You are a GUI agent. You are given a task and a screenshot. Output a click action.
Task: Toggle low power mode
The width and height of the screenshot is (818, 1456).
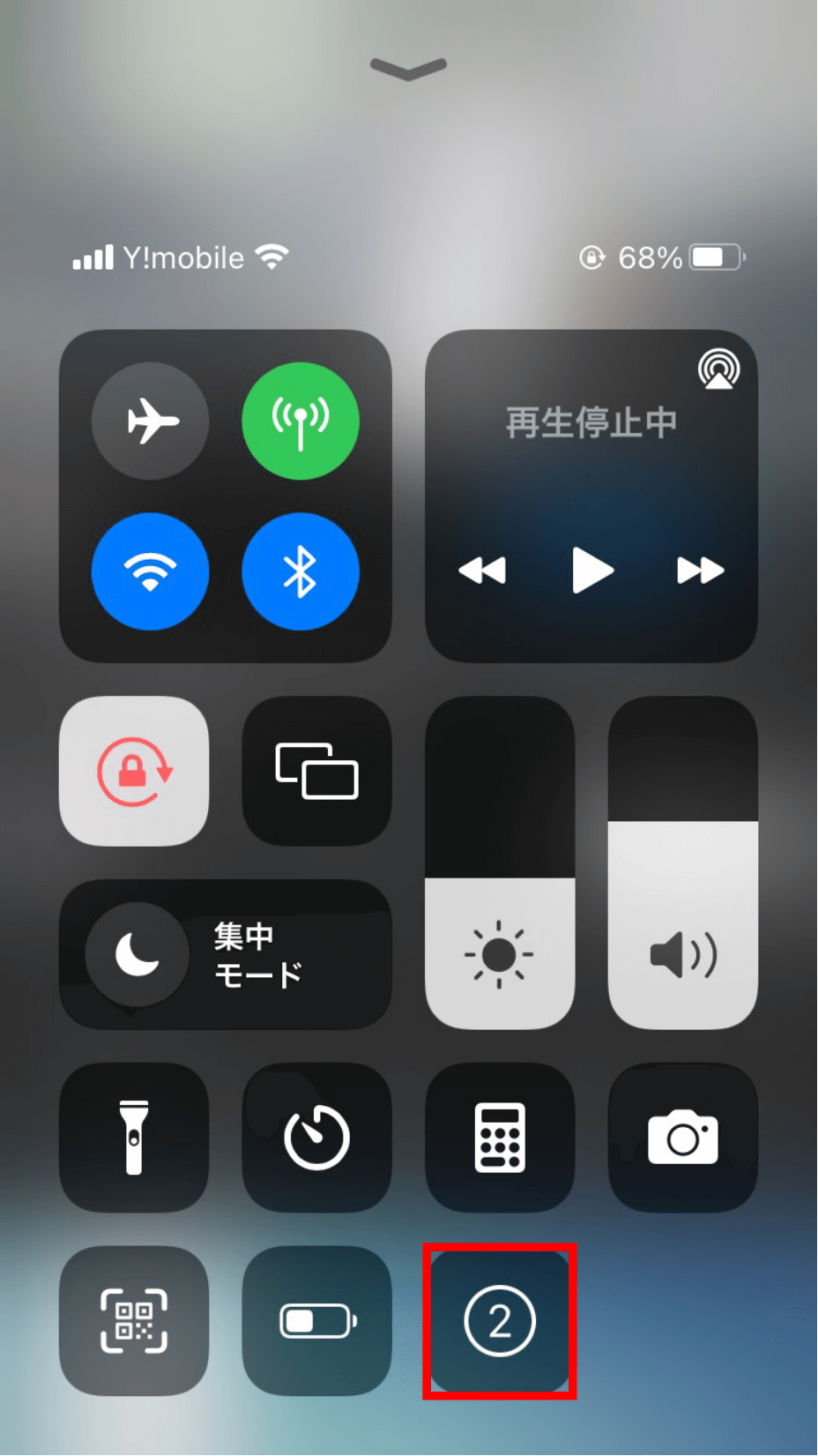point(316,1320)
